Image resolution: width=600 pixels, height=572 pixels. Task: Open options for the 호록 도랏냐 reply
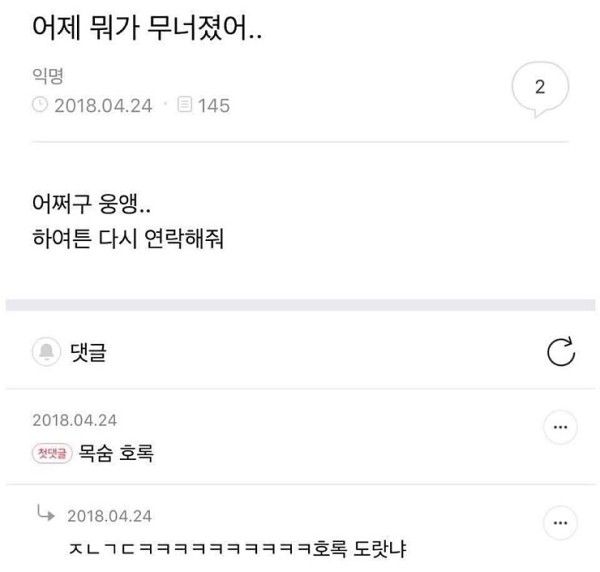(x=559, y=523)
